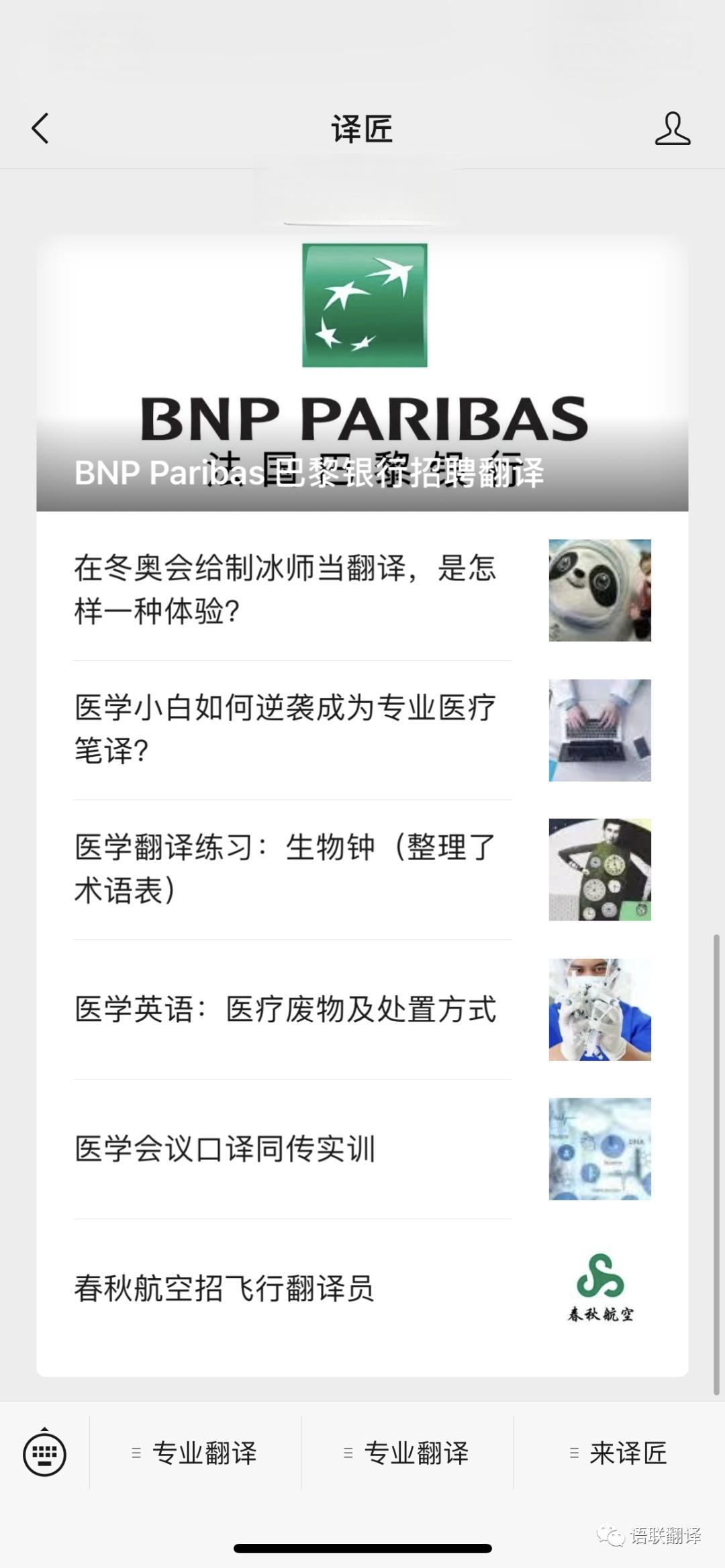View the 医学翻译练习：生物钟 article

(286, 869)
